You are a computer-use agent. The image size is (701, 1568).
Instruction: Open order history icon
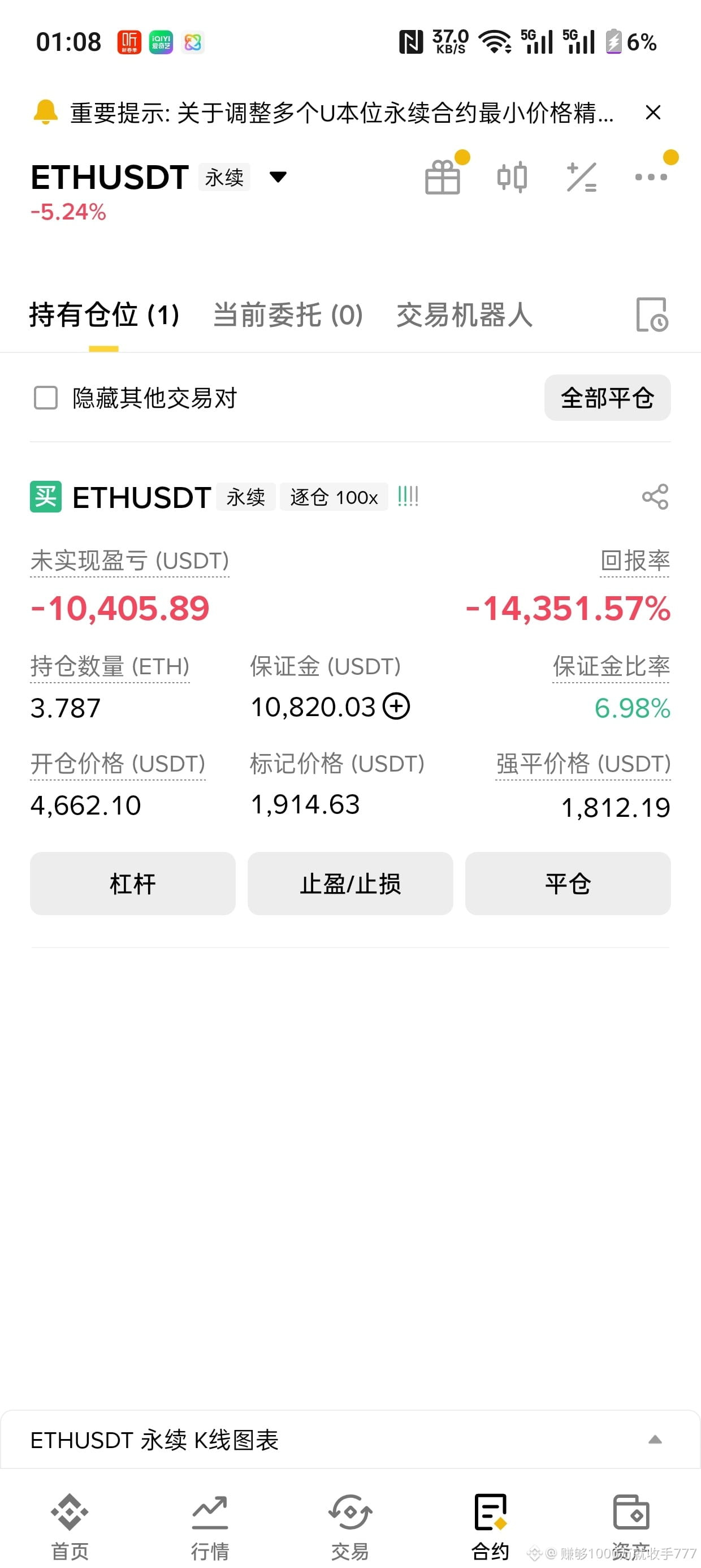tap(652, 315)
